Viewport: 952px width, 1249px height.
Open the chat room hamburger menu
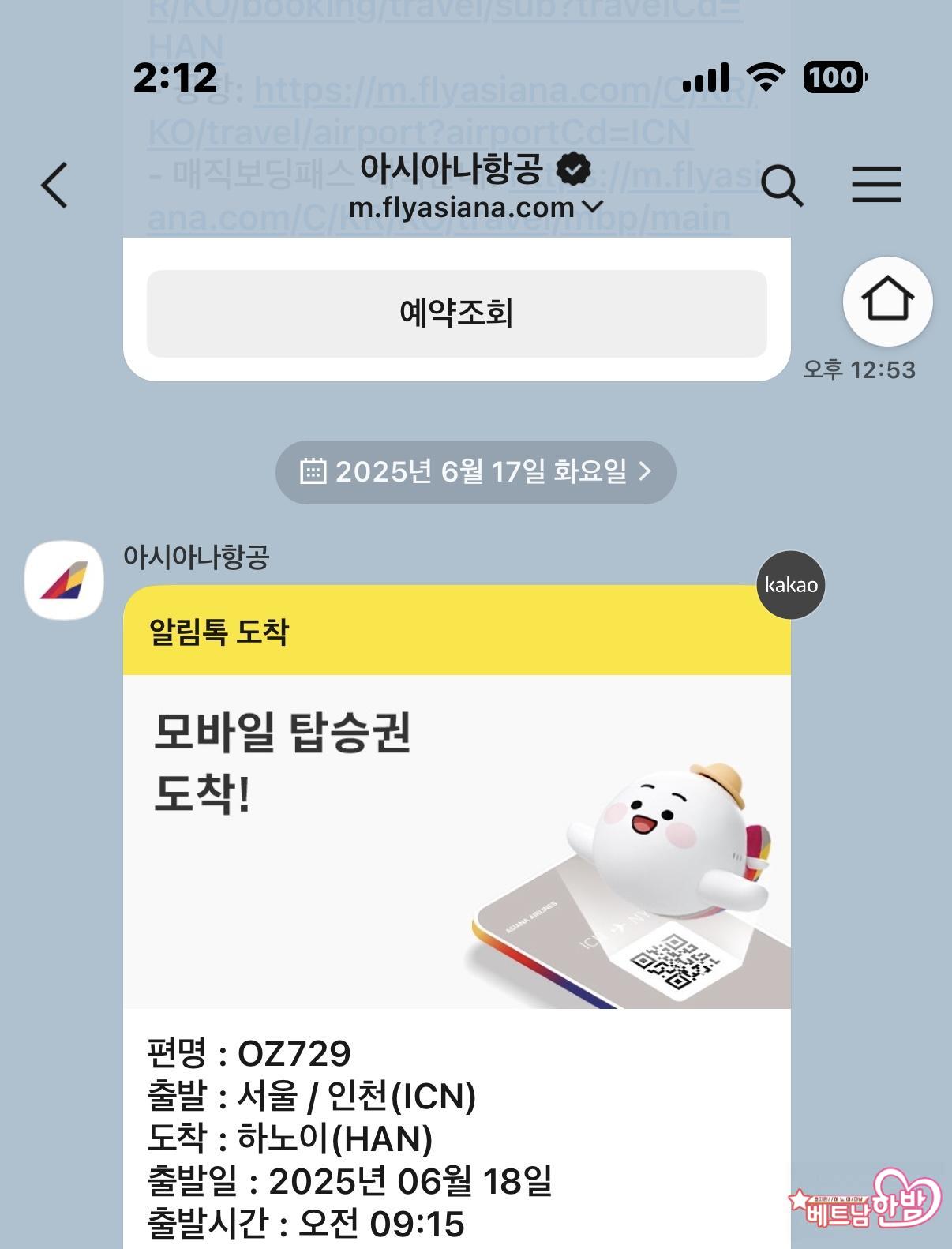876,185
